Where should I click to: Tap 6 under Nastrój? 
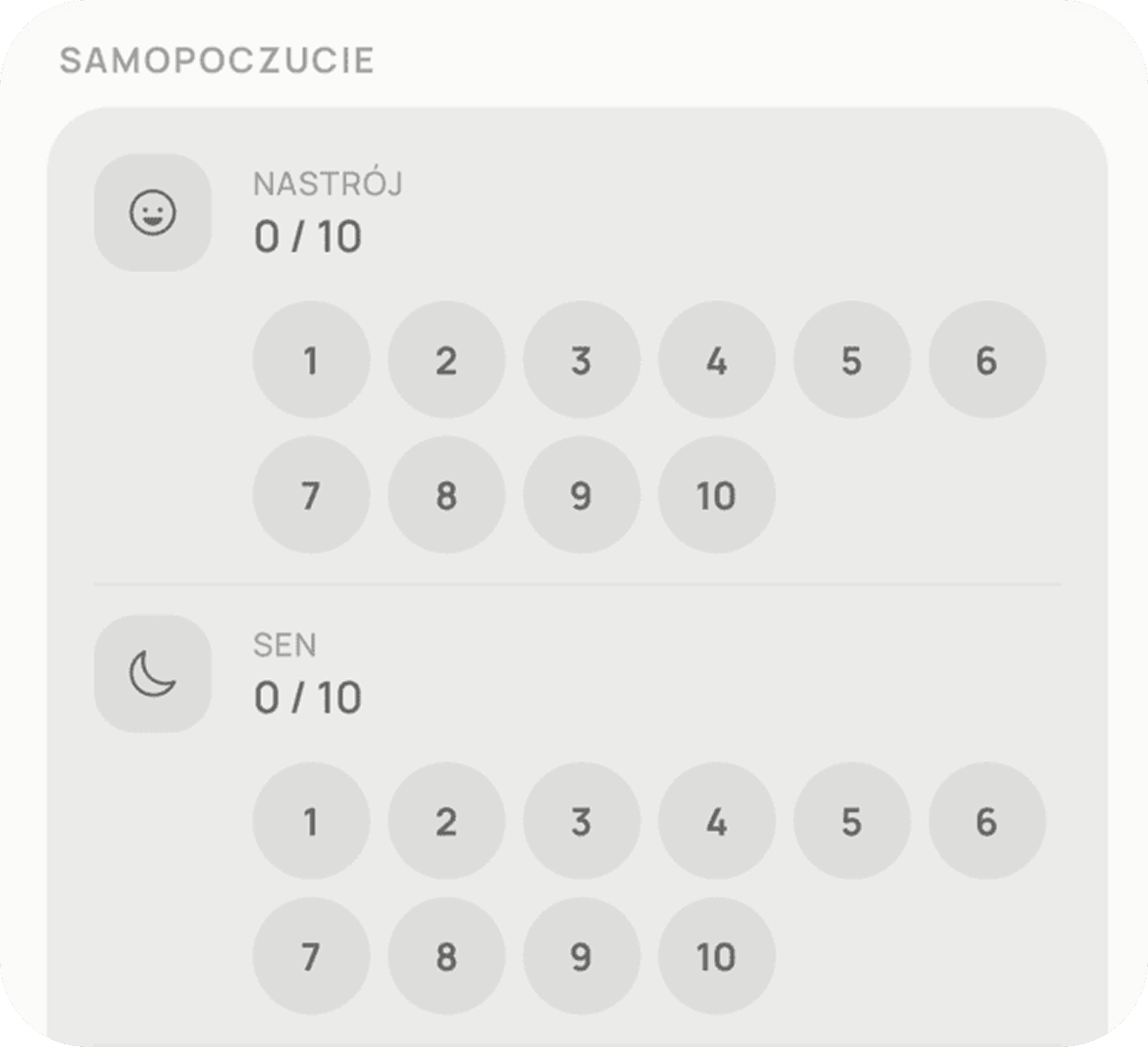987,360
